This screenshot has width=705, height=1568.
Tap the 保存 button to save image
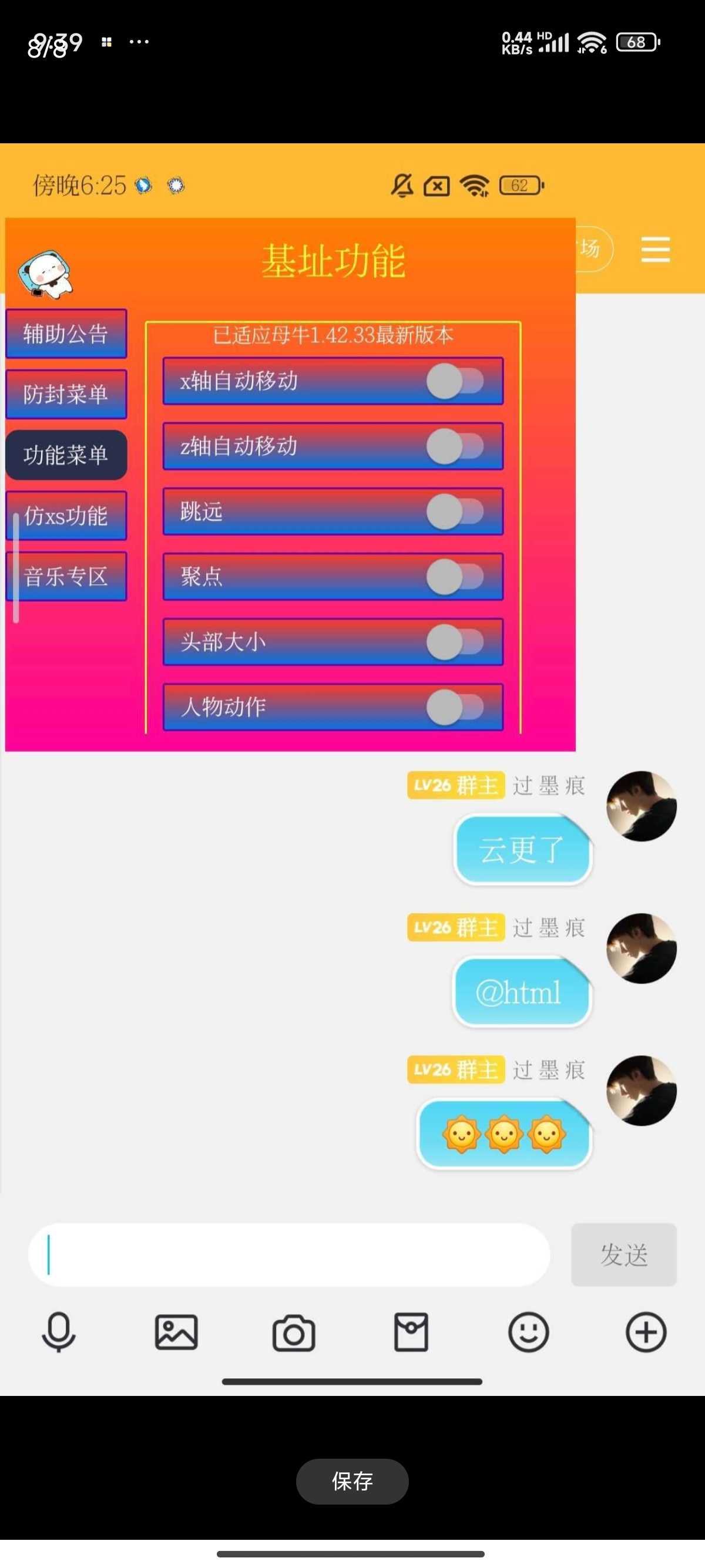[352, 1480]
